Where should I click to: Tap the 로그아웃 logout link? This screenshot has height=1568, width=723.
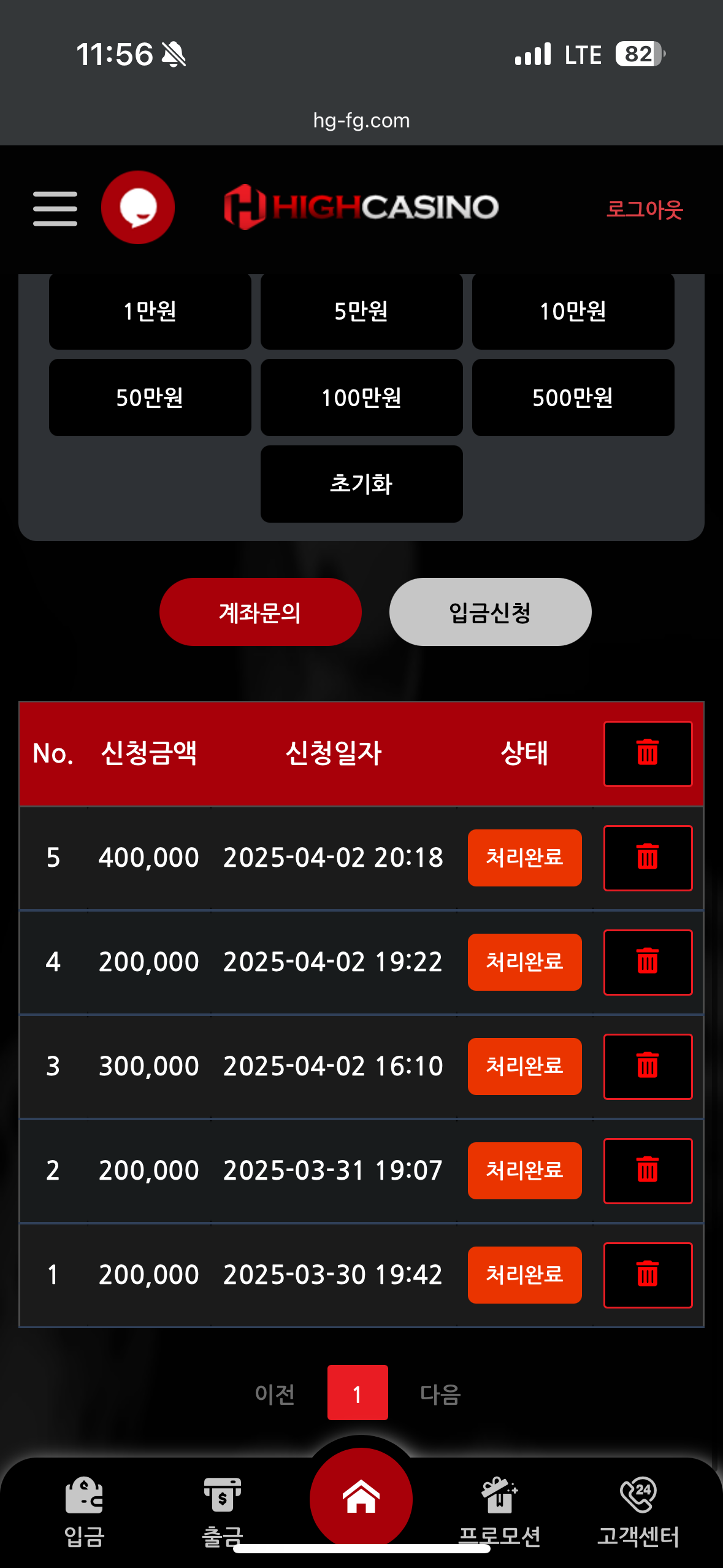[645, 209]
